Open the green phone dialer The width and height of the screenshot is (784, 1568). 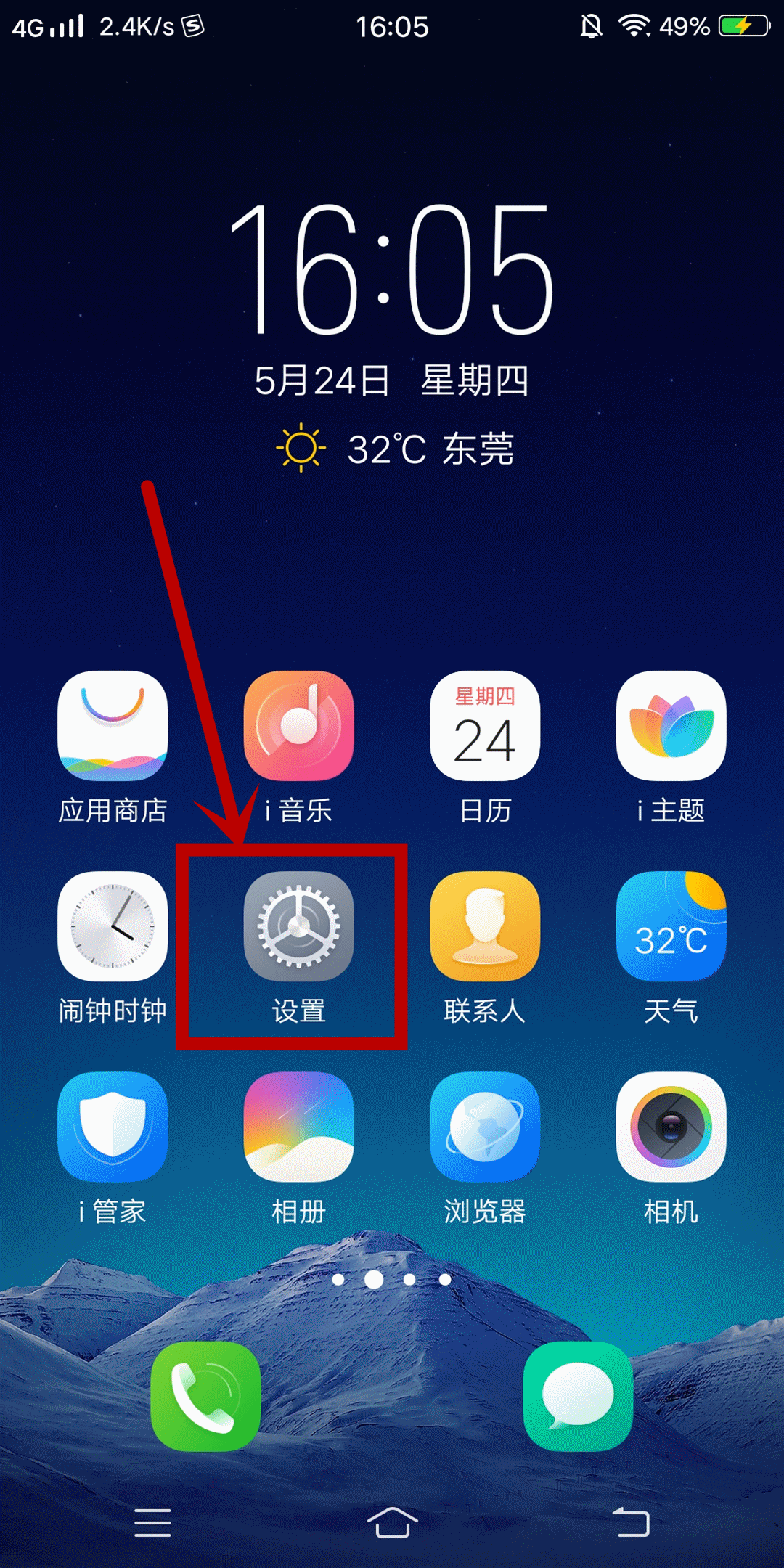click(205, 1396)
